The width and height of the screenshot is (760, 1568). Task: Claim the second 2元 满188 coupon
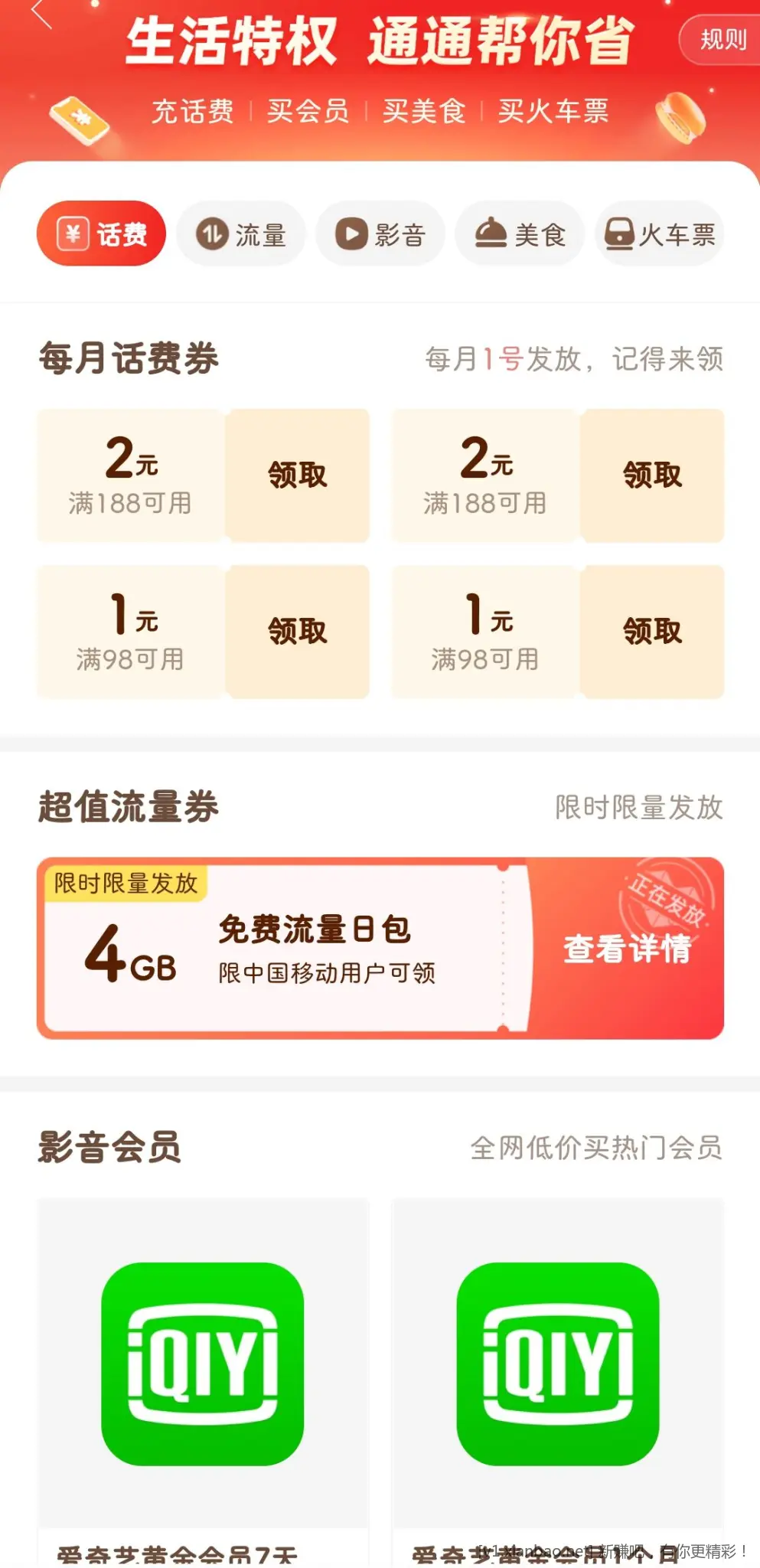[652, 475]
